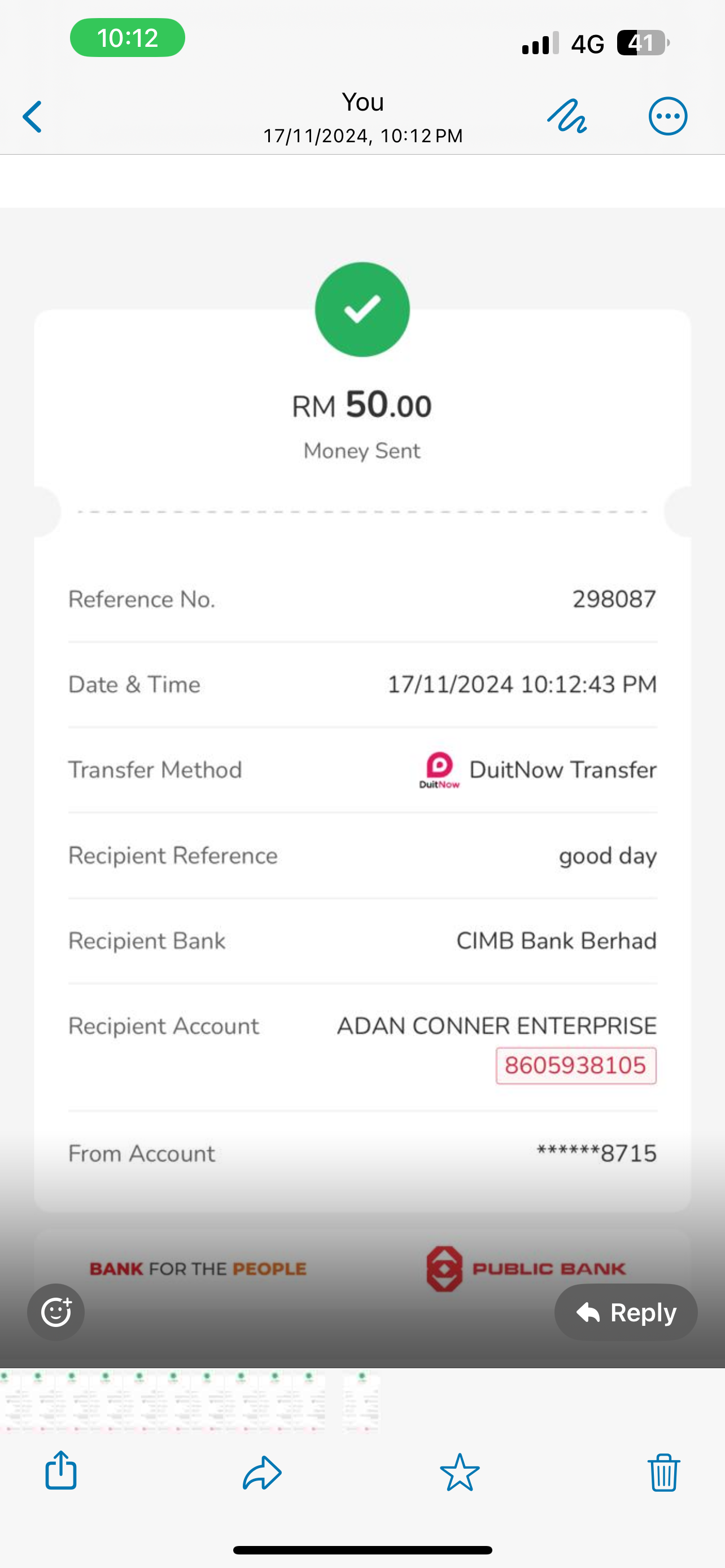725x1568 pixels.
Task: Open the more options menu
Action: point(668,116)
